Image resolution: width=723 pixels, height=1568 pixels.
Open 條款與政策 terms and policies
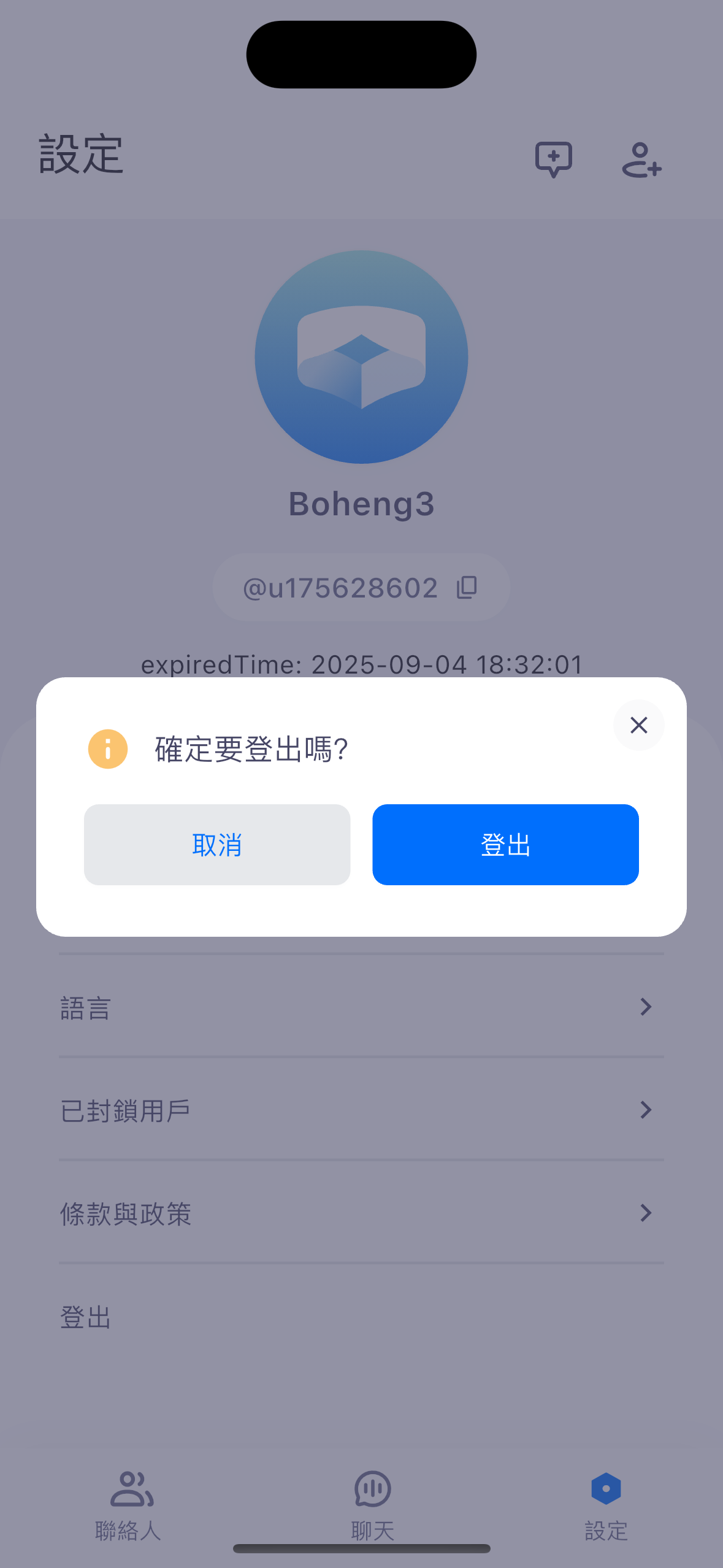(361, 1213)
